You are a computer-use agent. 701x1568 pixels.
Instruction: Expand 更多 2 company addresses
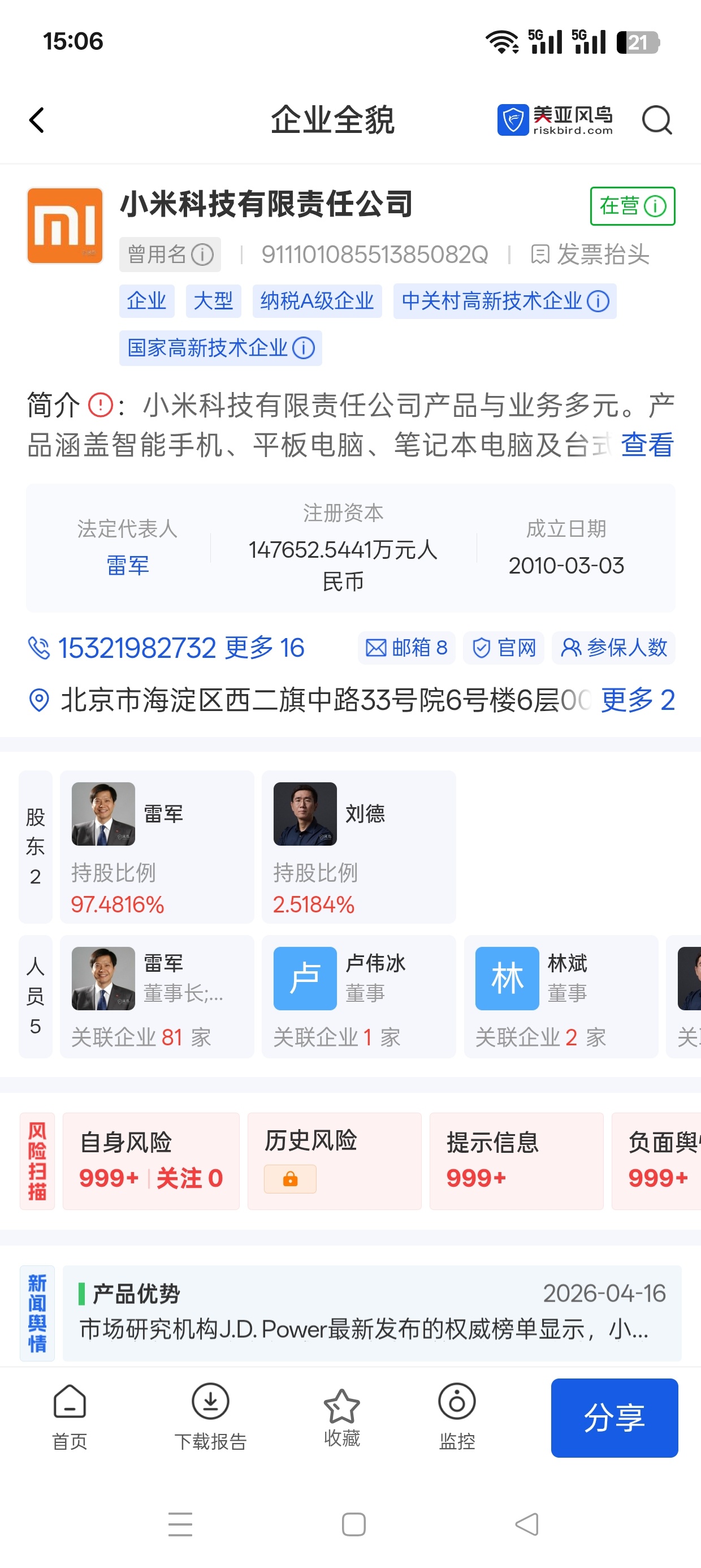[x=637, y=701]
